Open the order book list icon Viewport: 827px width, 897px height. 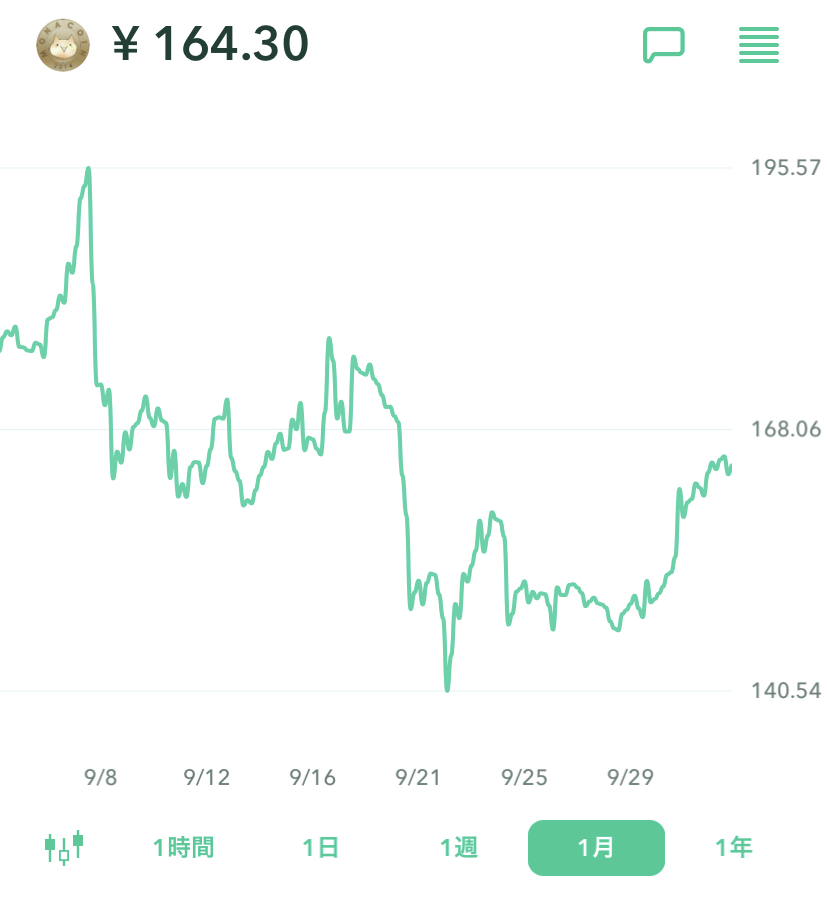[x=758, y=45]
